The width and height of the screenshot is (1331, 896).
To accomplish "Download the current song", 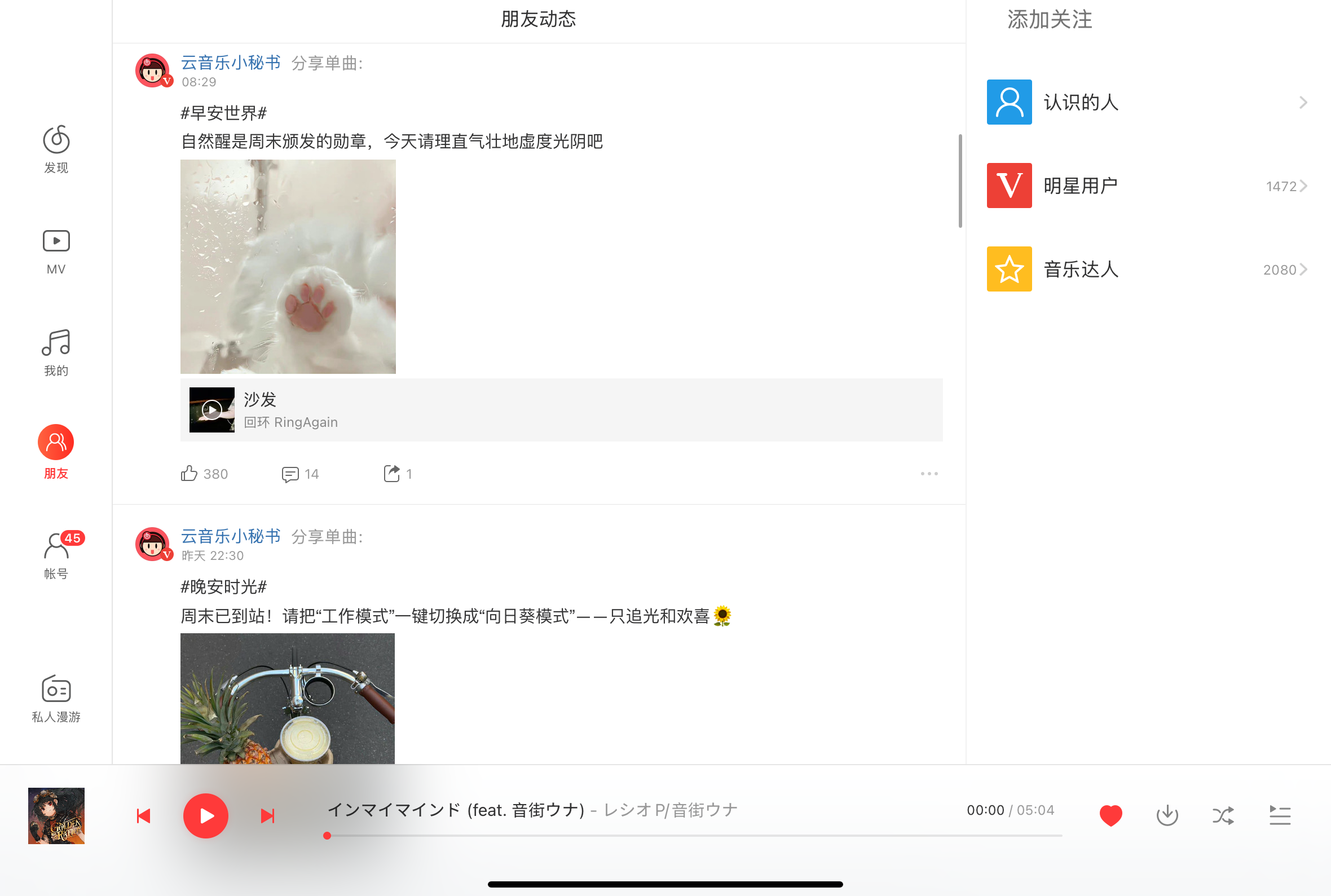I will (1167, 815).
